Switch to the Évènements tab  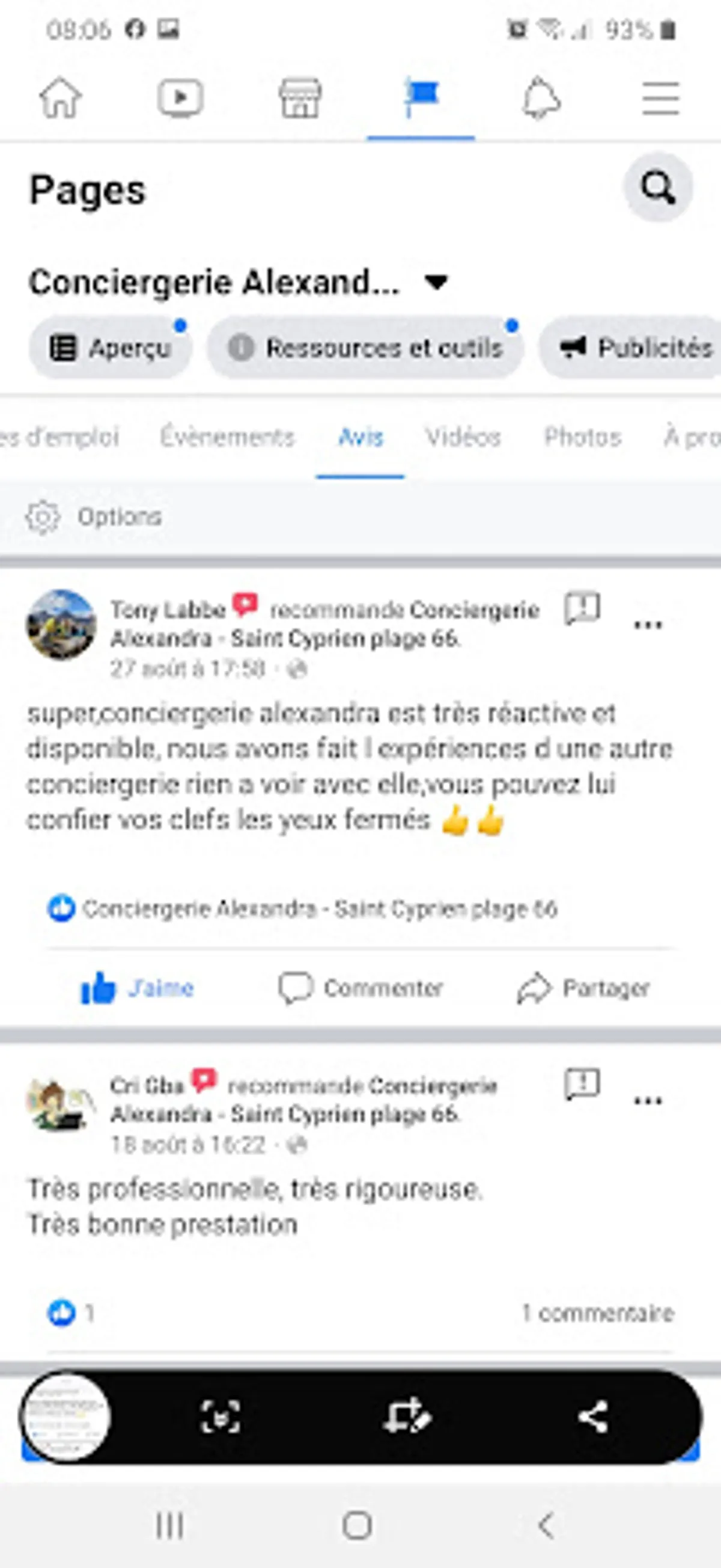coord(227,437)
